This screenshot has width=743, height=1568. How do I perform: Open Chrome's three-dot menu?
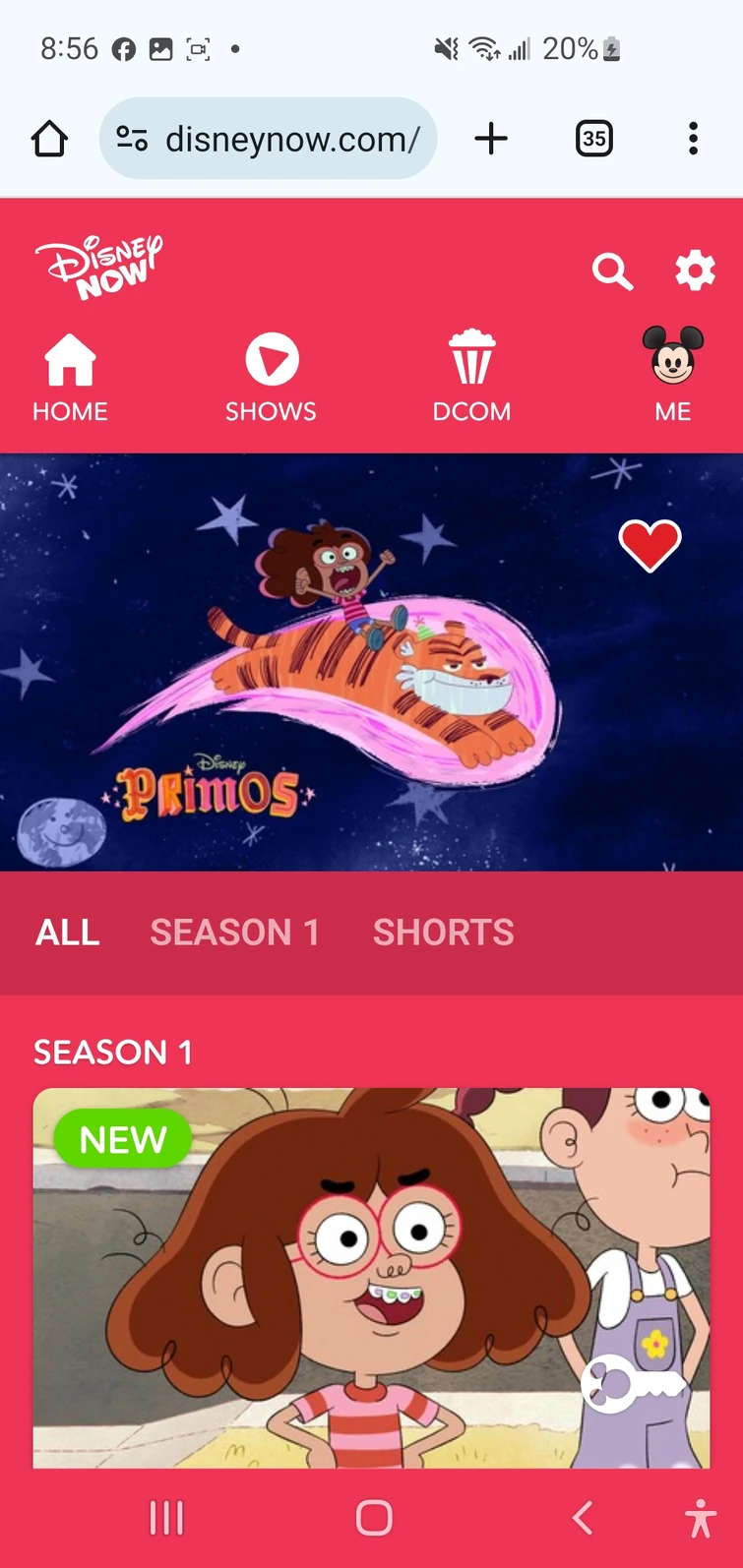coord(694,139)
